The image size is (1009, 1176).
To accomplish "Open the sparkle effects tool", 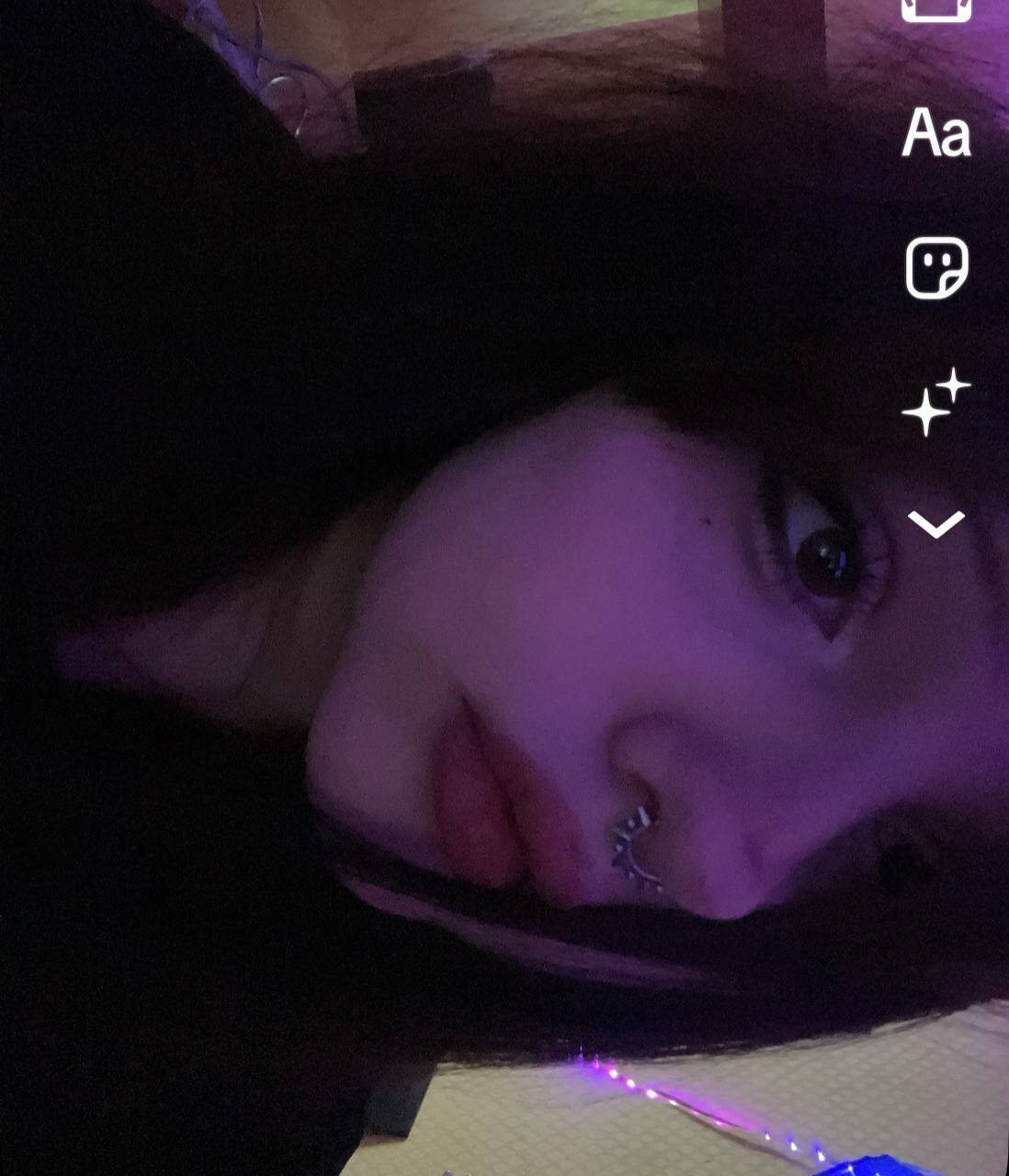I will (x=935, y=401).
